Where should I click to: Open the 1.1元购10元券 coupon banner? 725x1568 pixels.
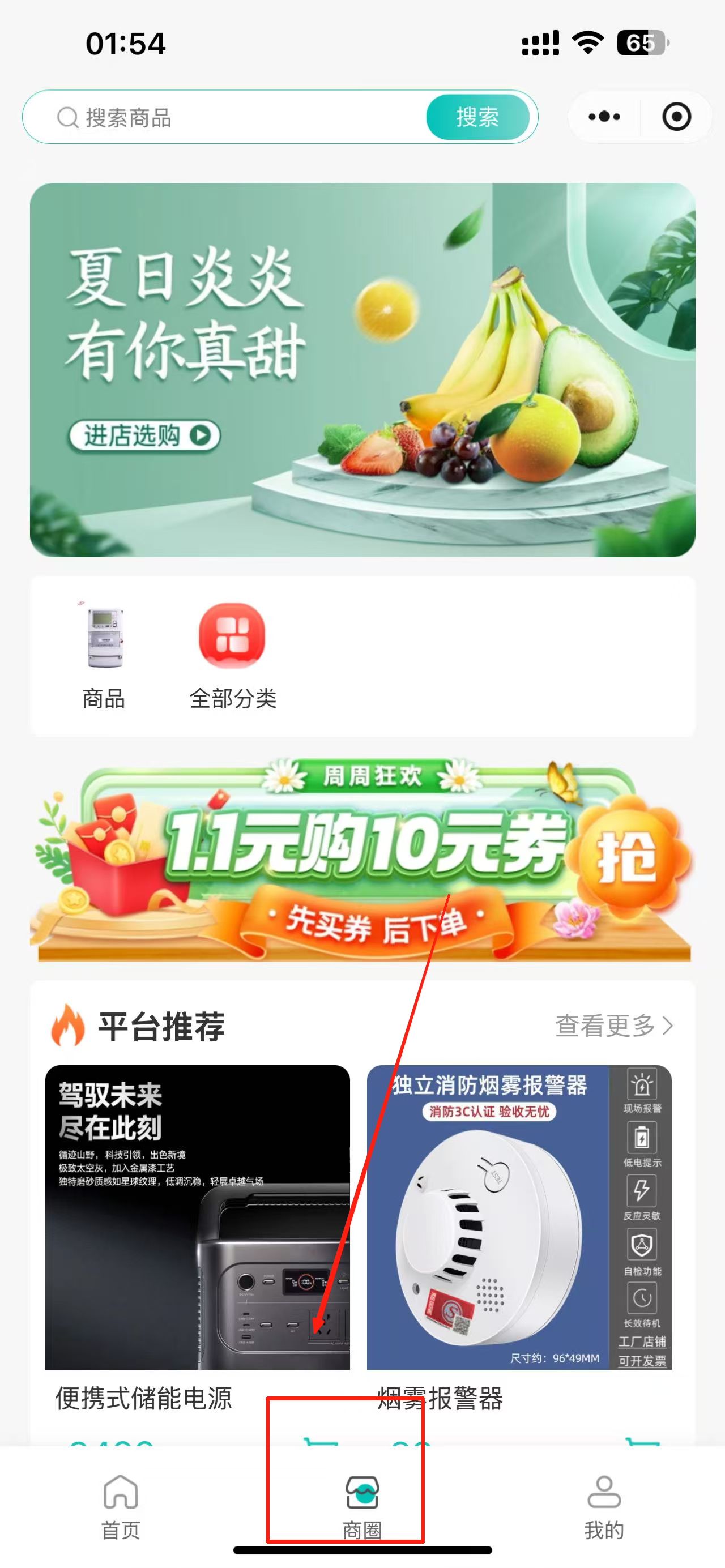pyautogui.click(x=362, y=860)
